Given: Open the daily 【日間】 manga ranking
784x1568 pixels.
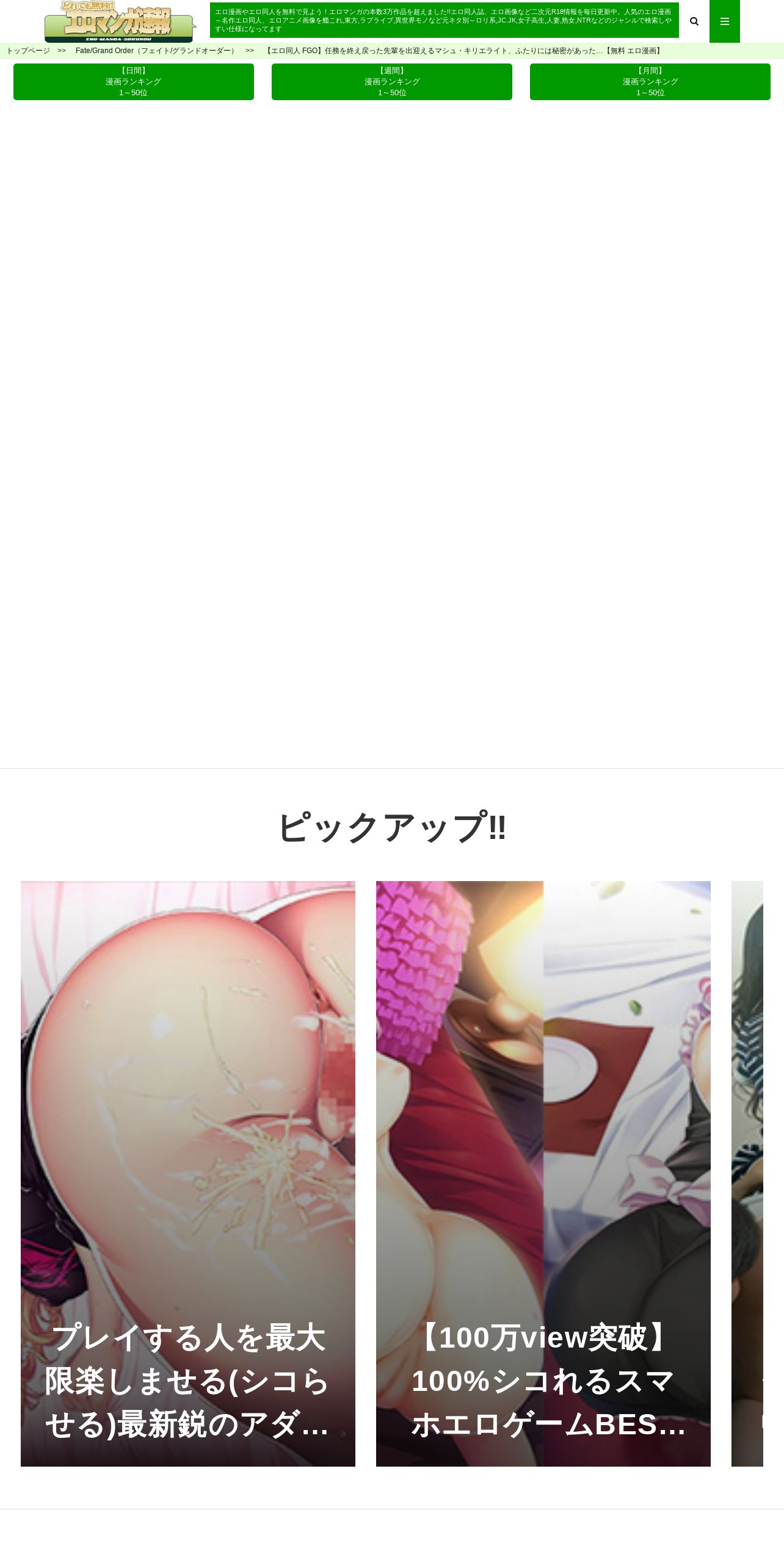Looking at the screenshot, I should point(134,82).
